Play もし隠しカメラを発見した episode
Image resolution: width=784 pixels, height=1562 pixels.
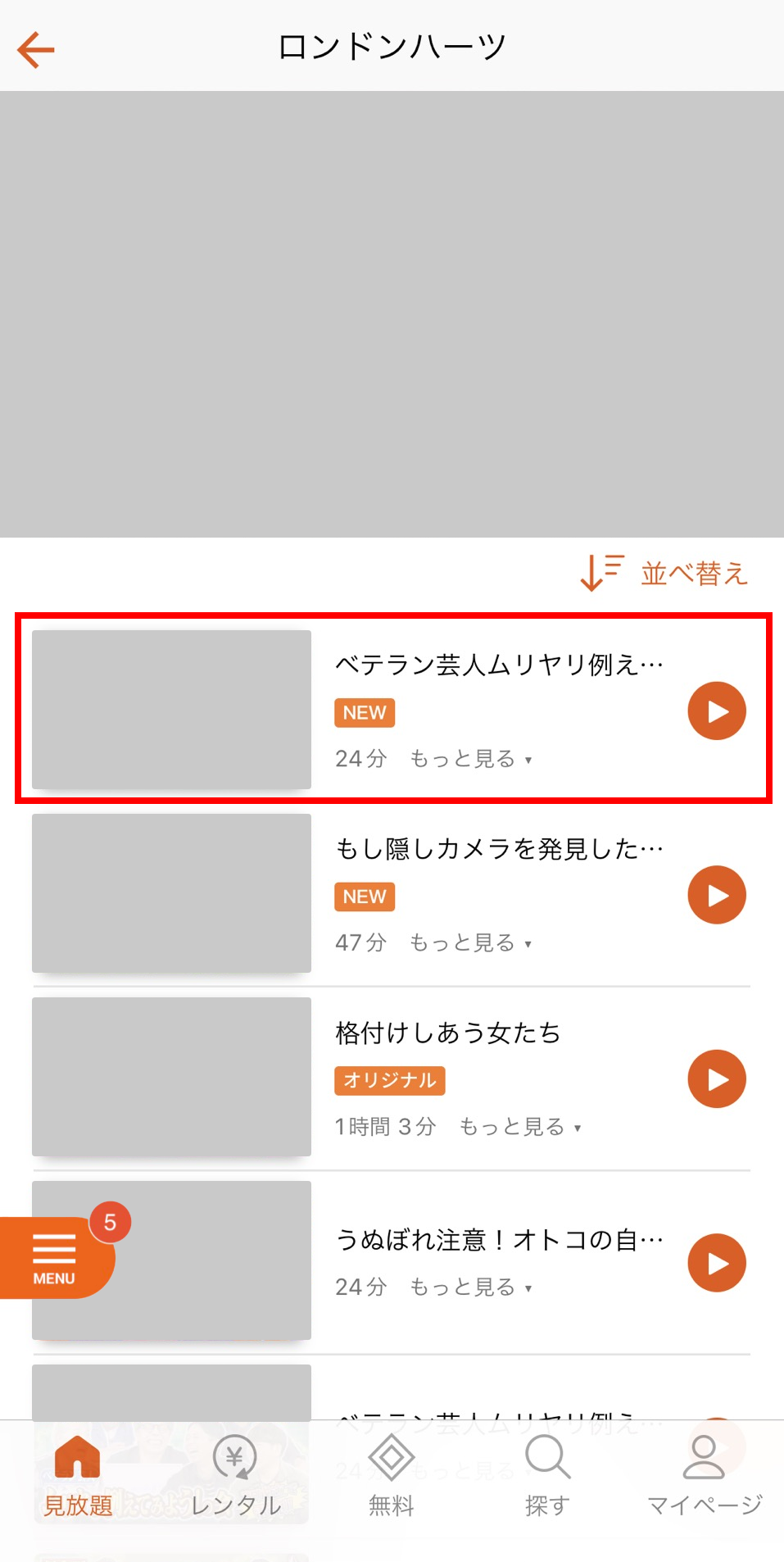716,895
